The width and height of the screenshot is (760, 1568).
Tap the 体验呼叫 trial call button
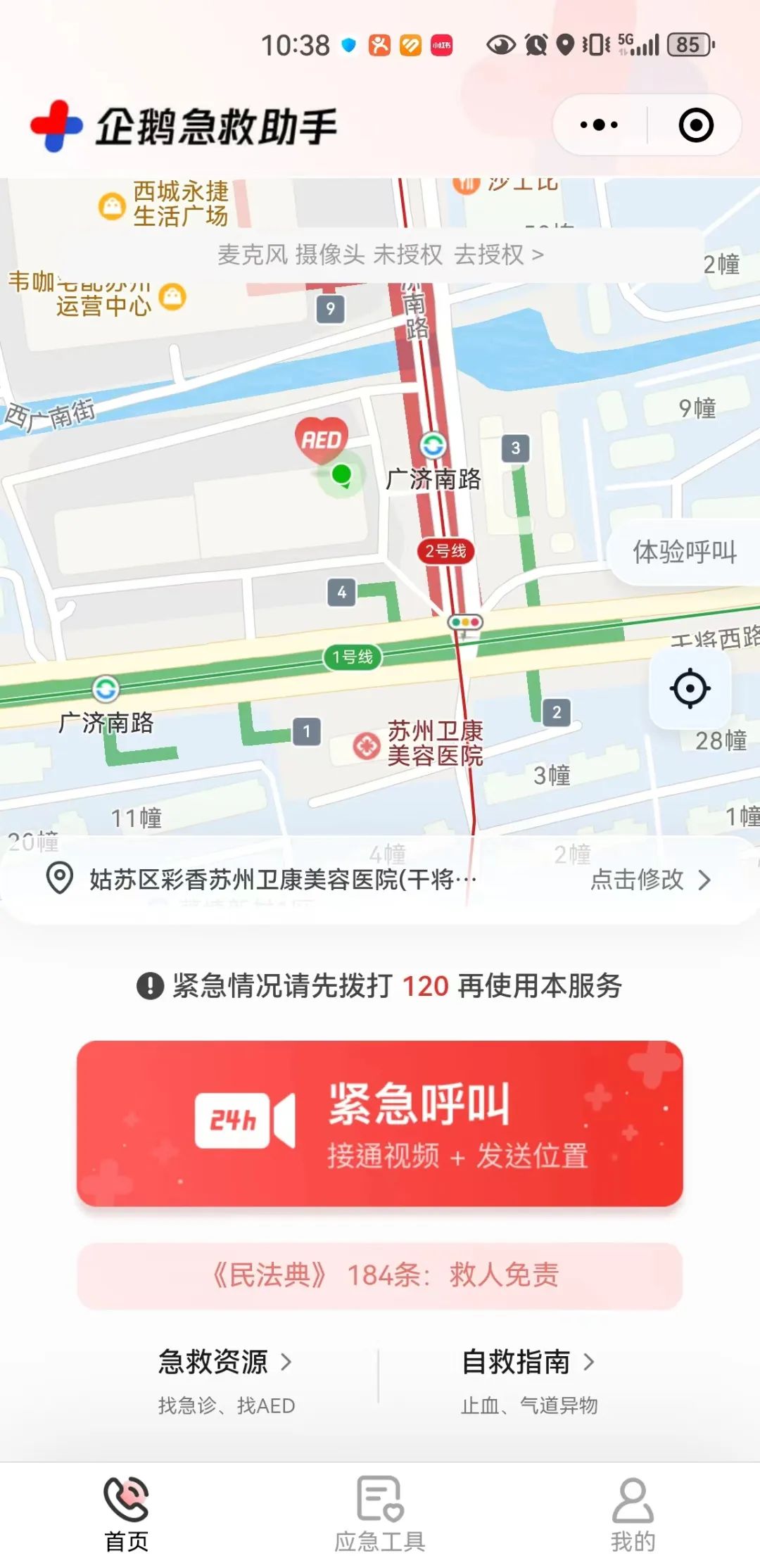click(684, 552)
